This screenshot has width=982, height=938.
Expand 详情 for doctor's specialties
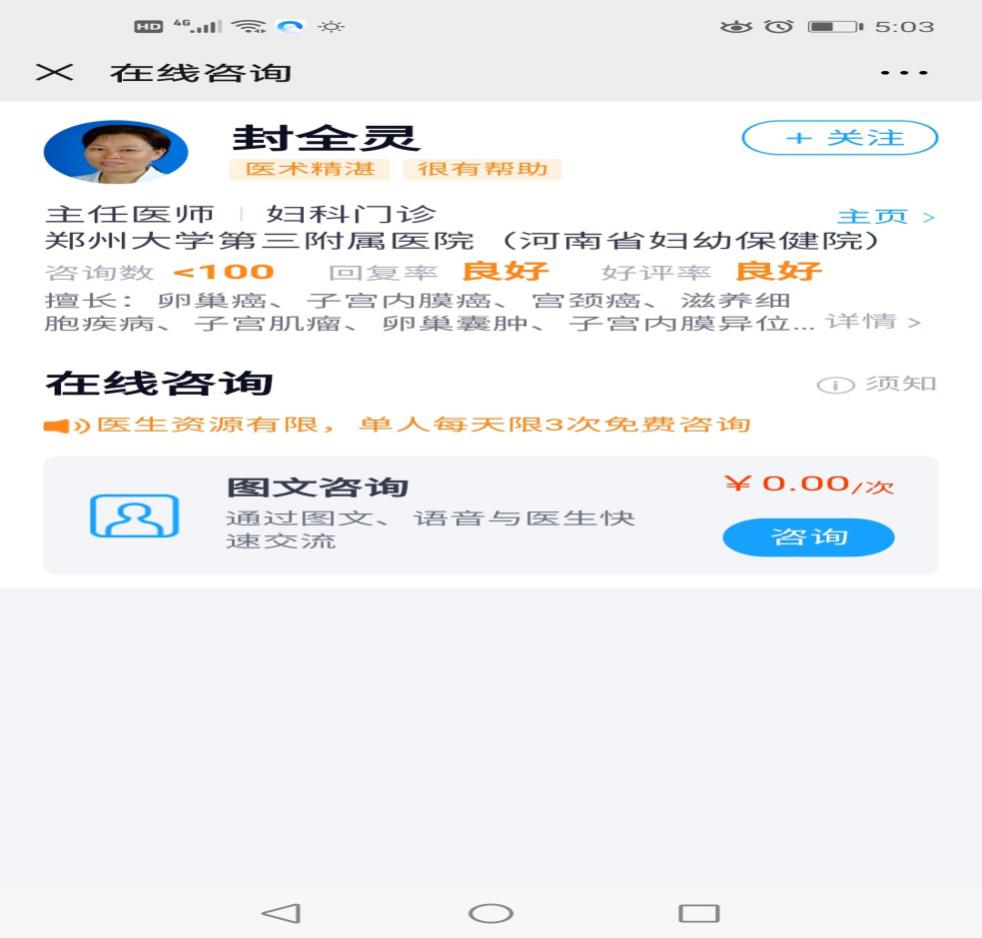[x=872, y=322]
